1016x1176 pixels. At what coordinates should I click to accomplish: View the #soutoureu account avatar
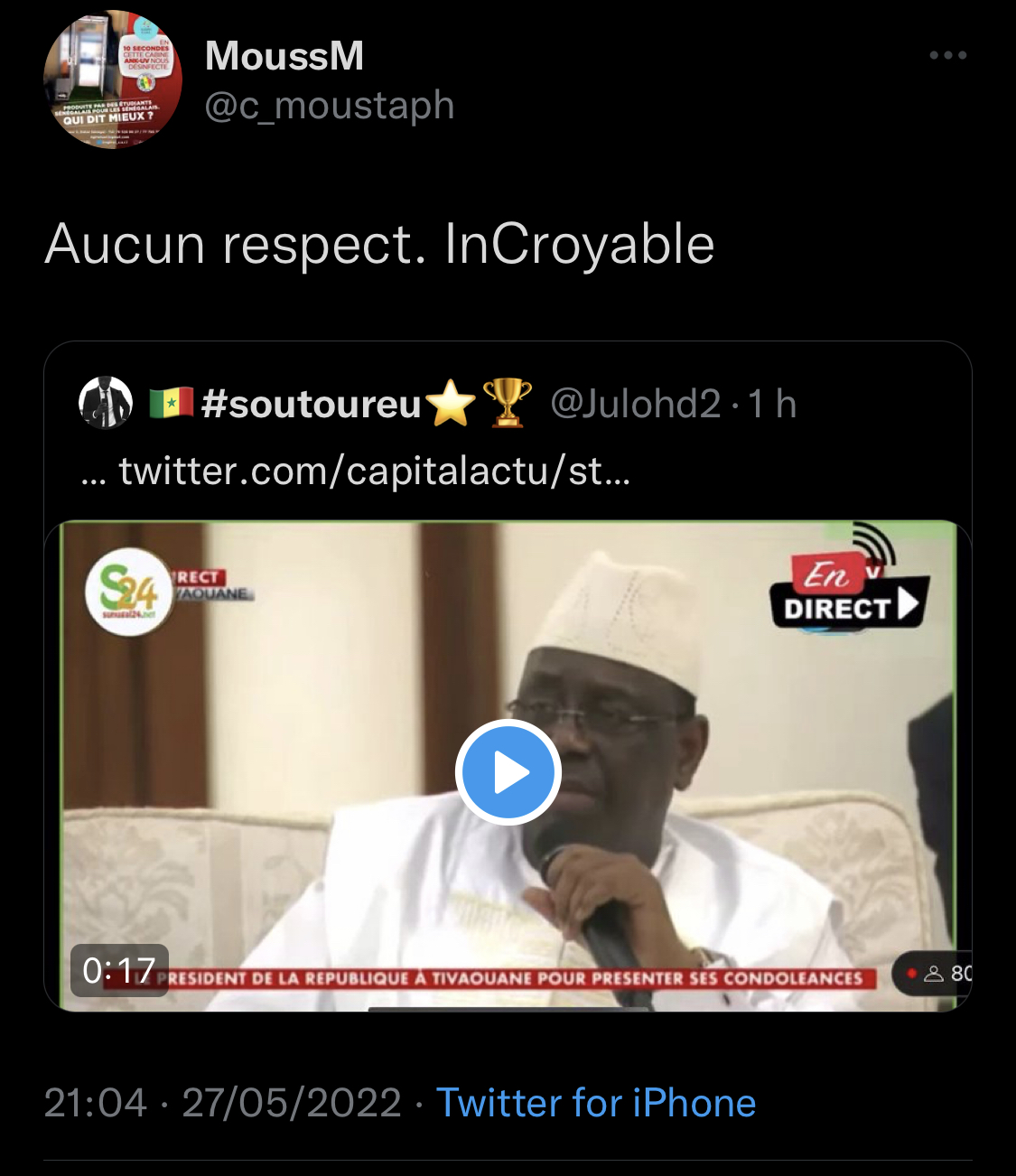click(x=106, y=403)
